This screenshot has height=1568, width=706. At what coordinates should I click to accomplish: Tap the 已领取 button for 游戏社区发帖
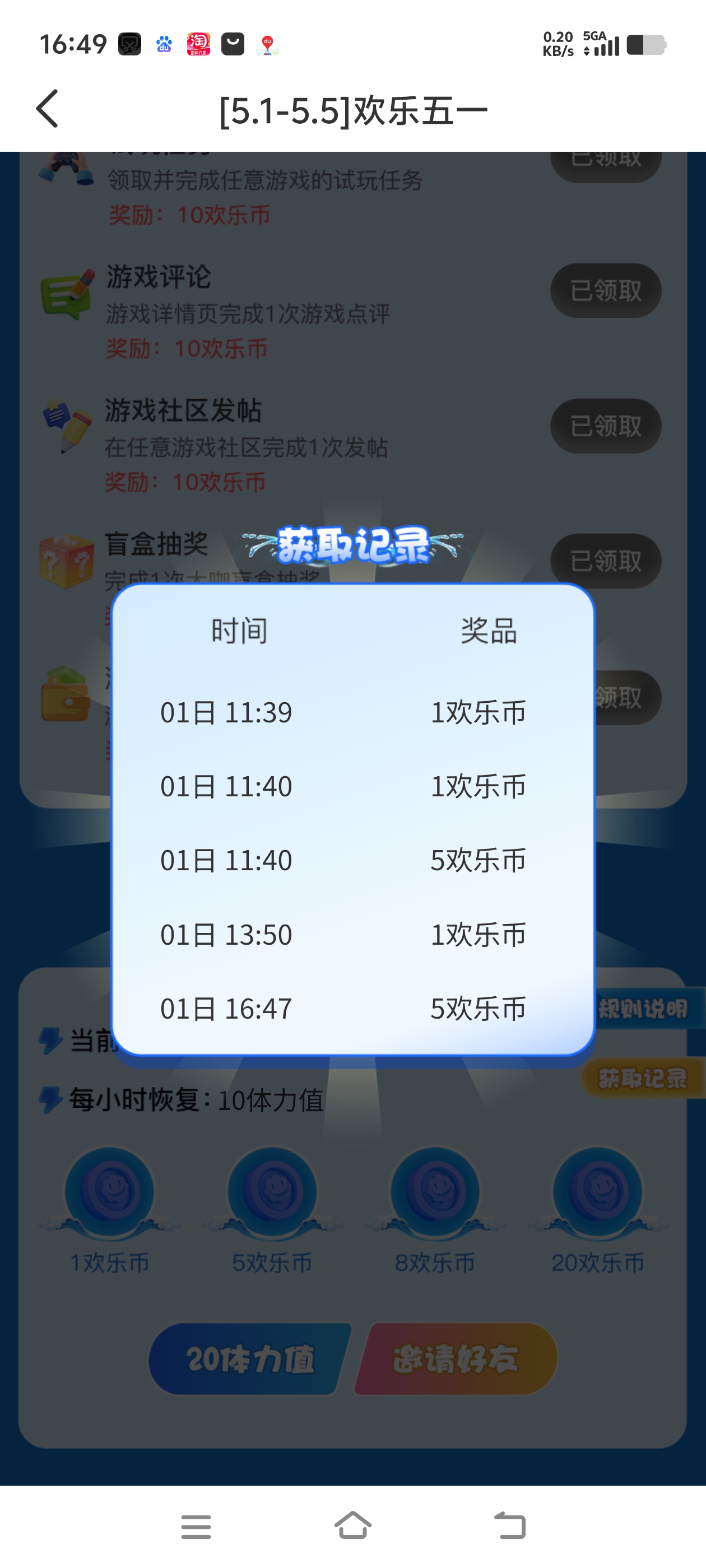point(606,426)
